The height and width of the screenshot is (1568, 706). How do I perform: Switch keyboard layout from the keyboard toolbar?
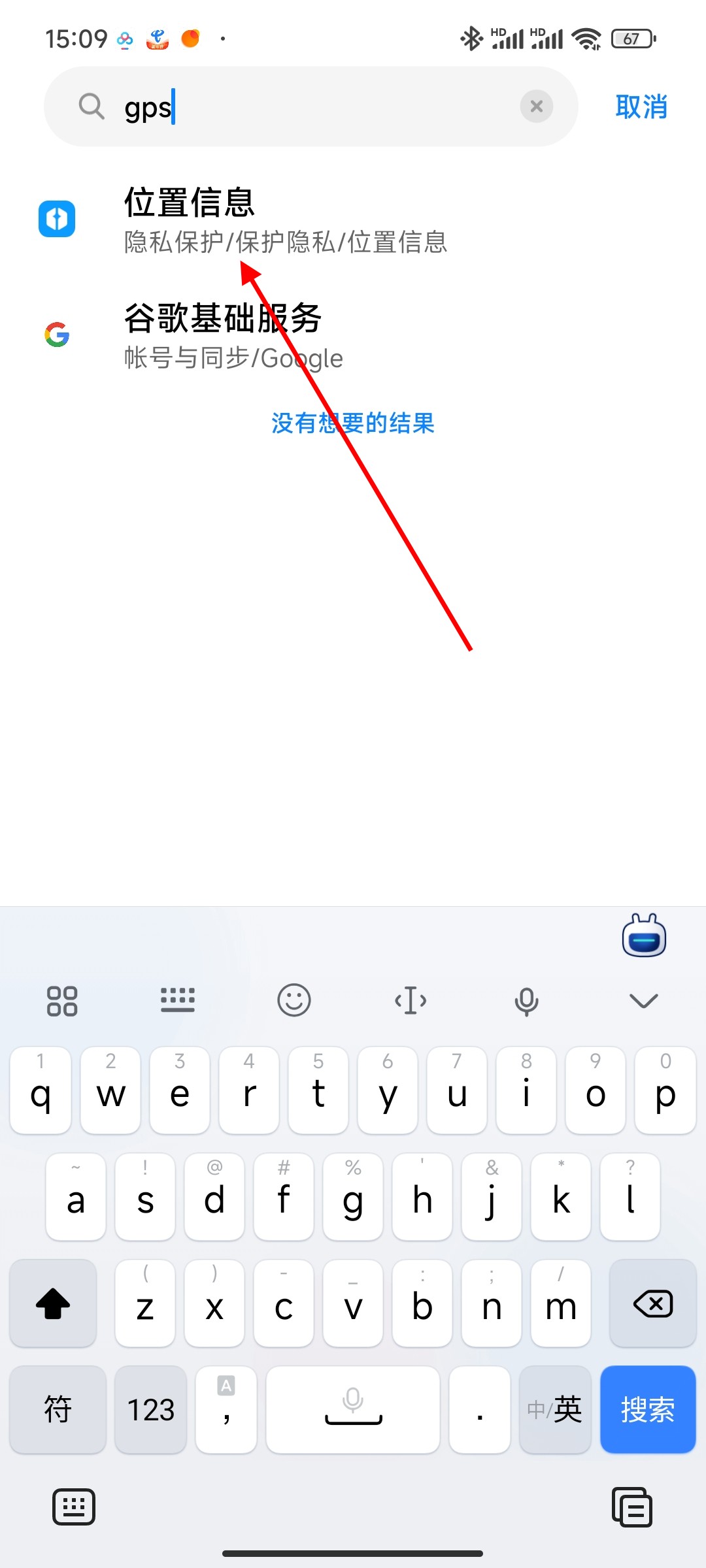[177, 1000]
